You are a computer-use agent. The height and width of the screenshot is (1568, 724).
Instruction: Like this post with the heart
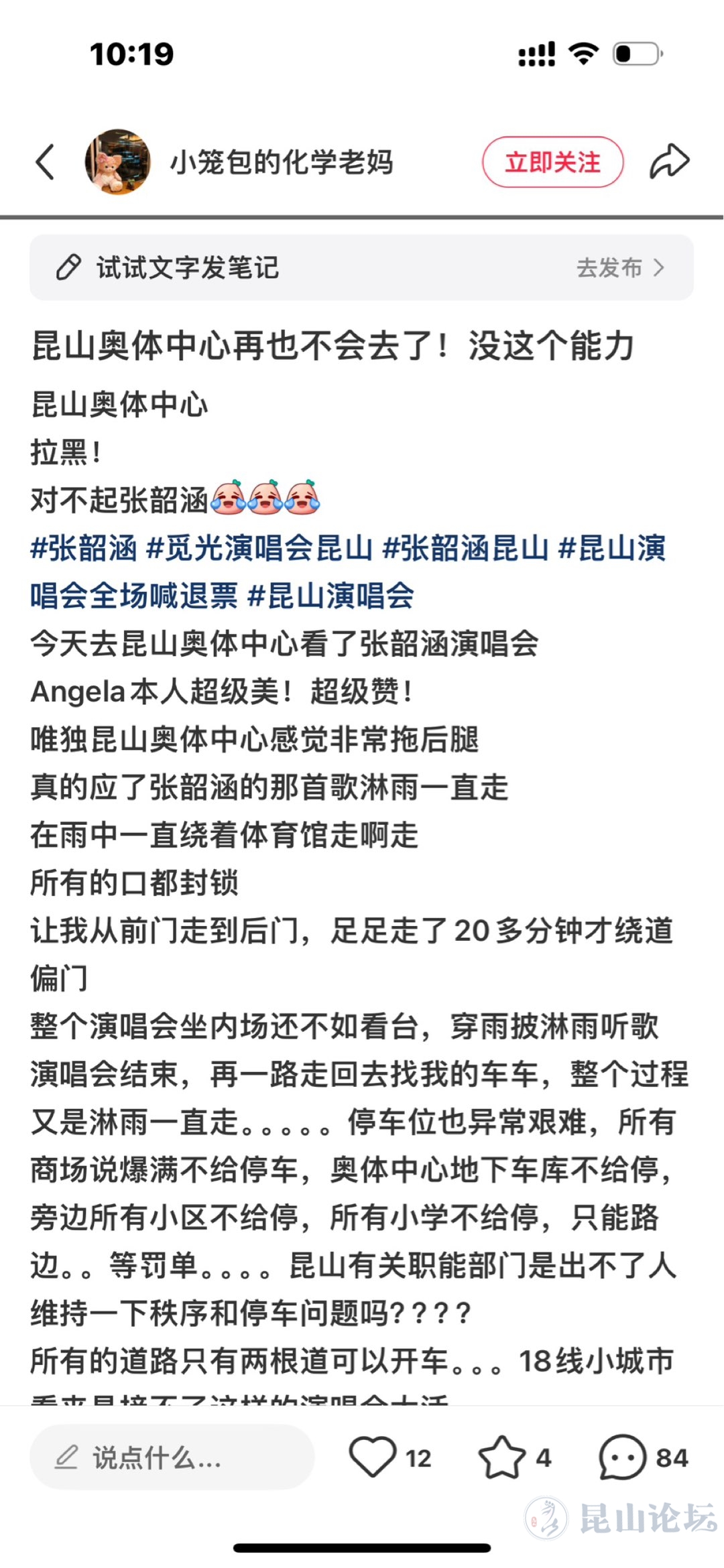(373, 1457)
